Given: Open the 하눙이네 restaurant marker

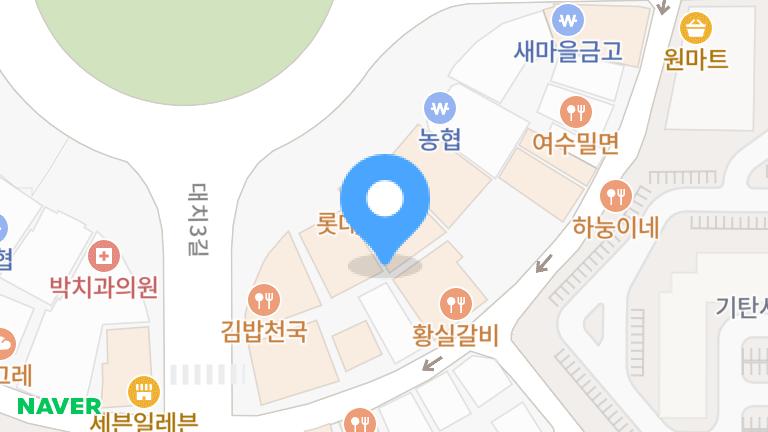Looking at the screenshot, I should pos(615,195).
